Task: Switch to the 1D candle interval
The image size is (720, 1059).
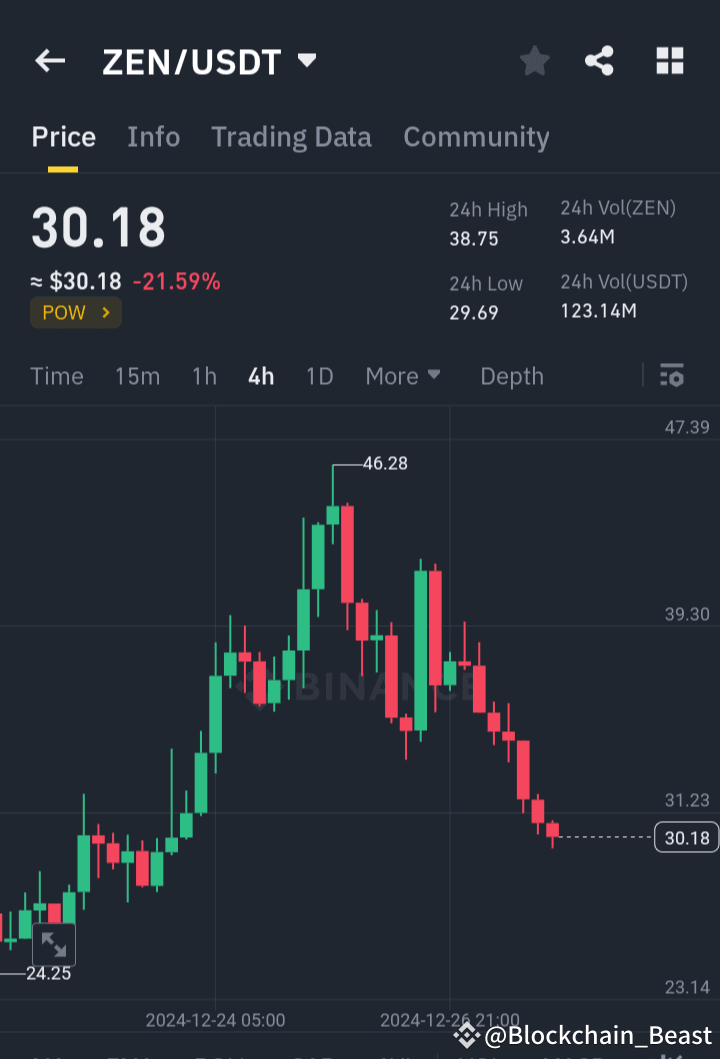Action: click(x=319, y=376)
